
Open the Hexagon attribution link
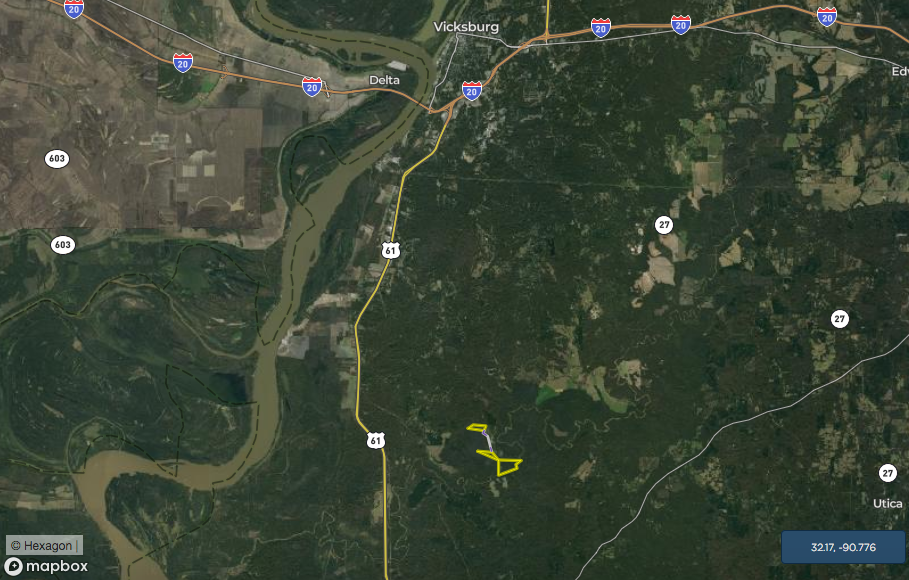click(x=45, y=545)
